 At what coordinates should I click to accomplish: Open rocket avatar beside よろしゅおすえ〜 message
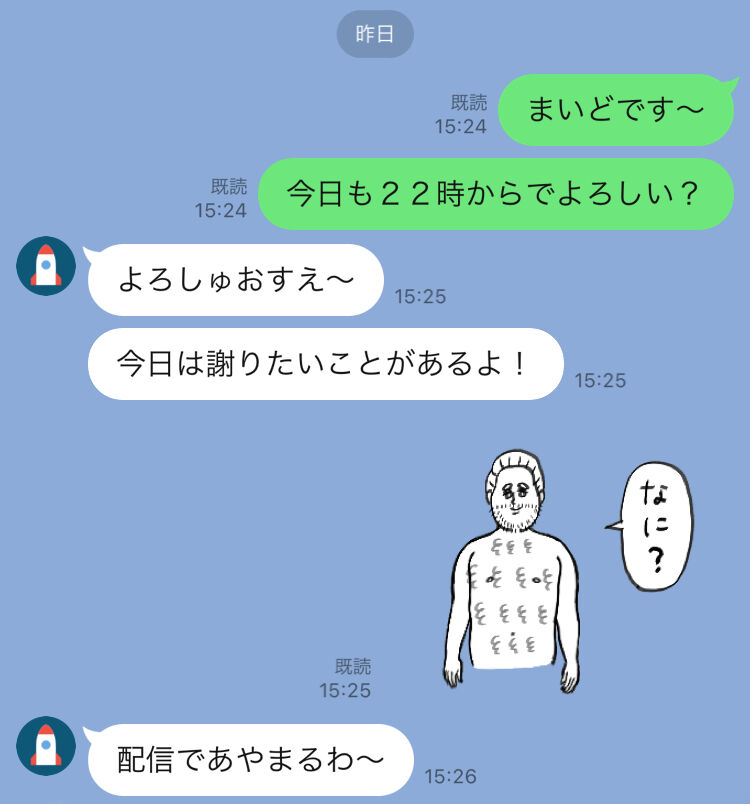(x=46, y=267)
